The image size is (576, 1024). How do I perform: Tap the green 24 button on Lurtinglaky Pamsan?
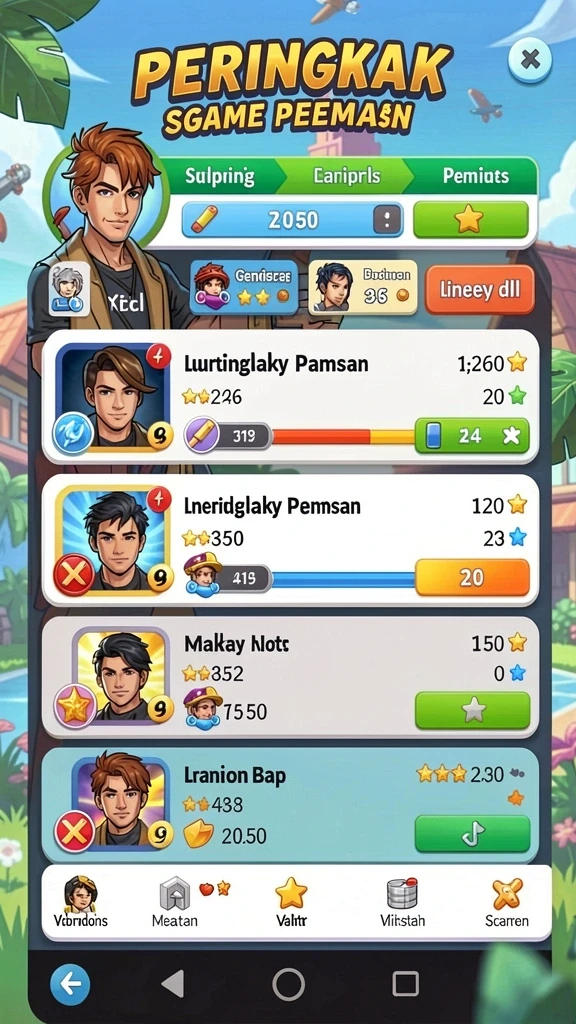coord(472,436)
